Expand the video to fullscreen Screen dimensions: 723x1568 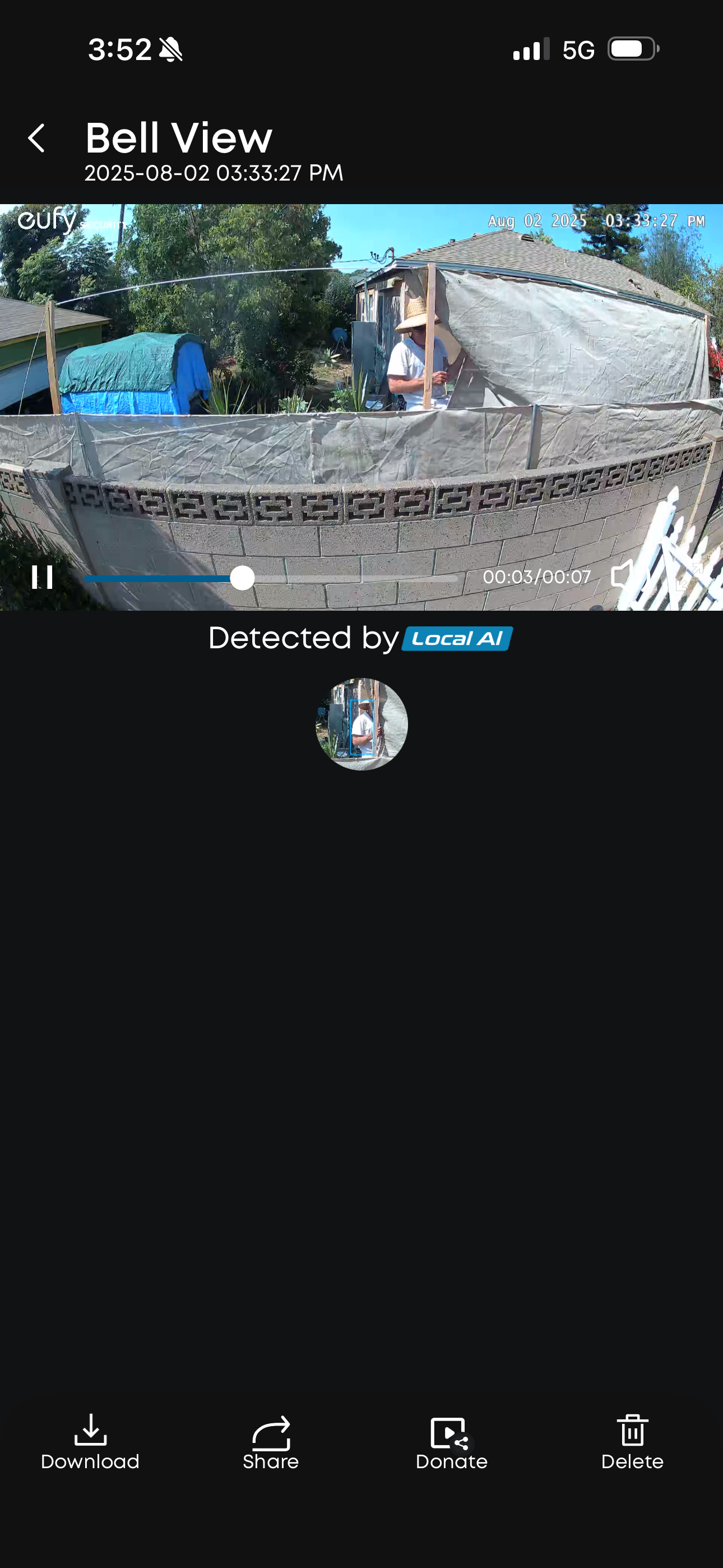[x=689, y=577]
